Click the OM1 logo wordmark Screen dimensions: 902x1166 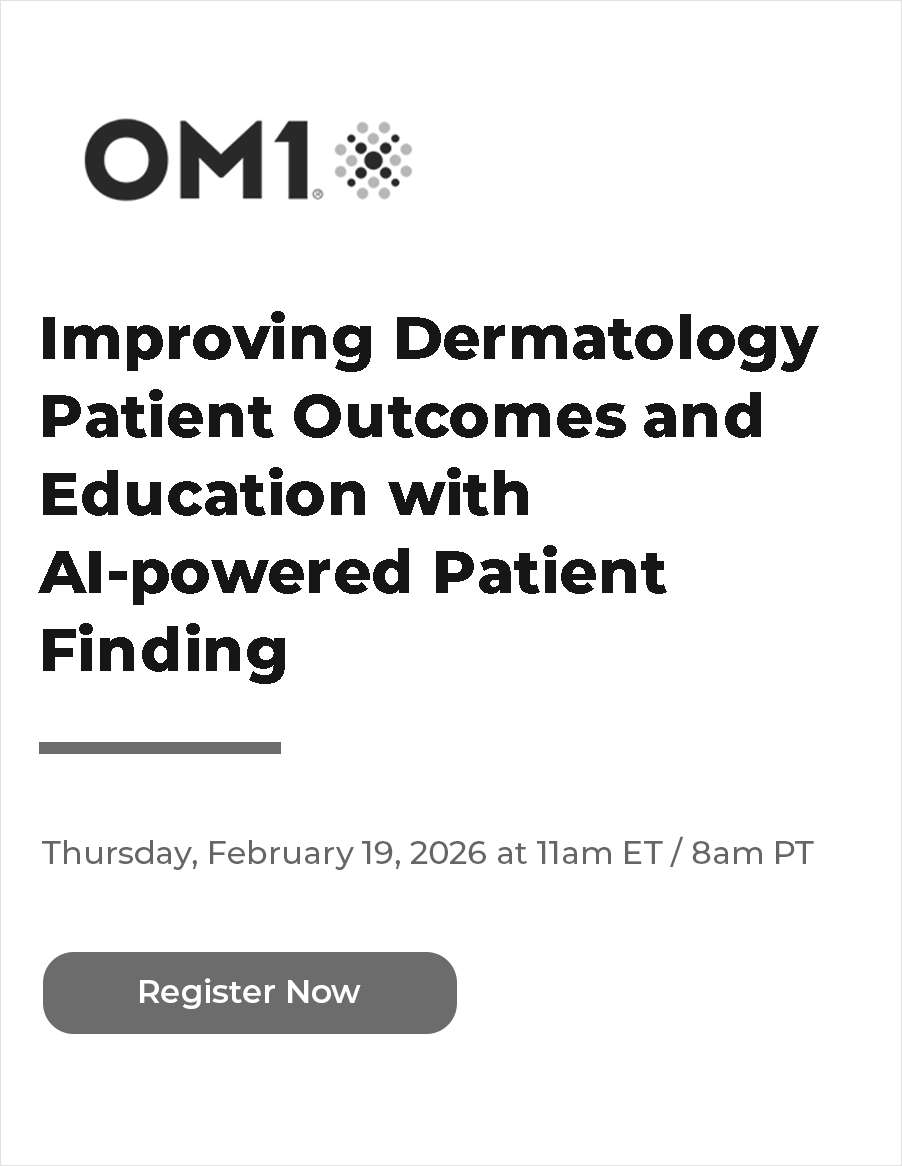(200, 160)
